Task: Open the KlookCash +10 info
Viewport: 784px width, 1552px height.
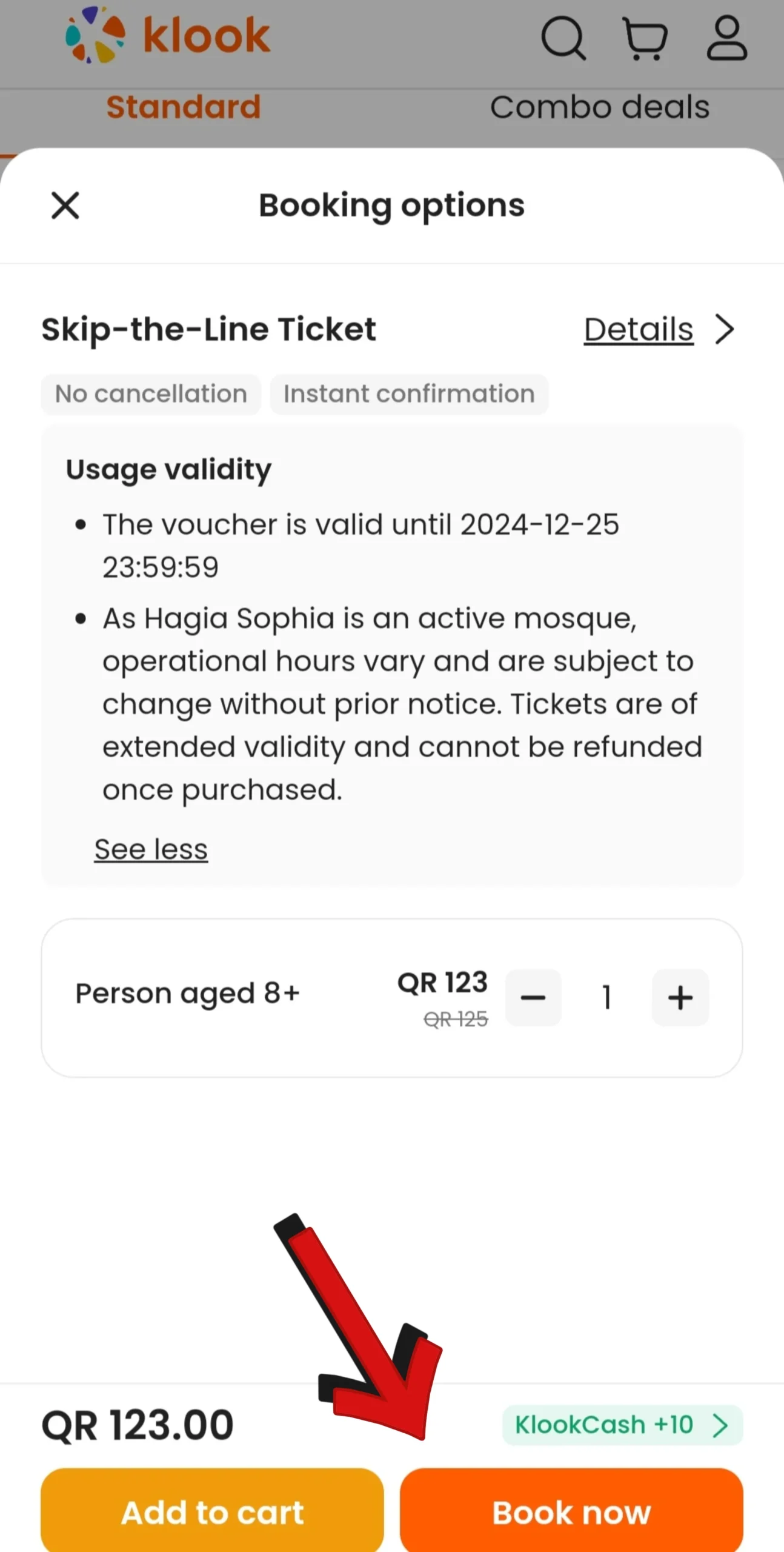Action: point(622,1425)
